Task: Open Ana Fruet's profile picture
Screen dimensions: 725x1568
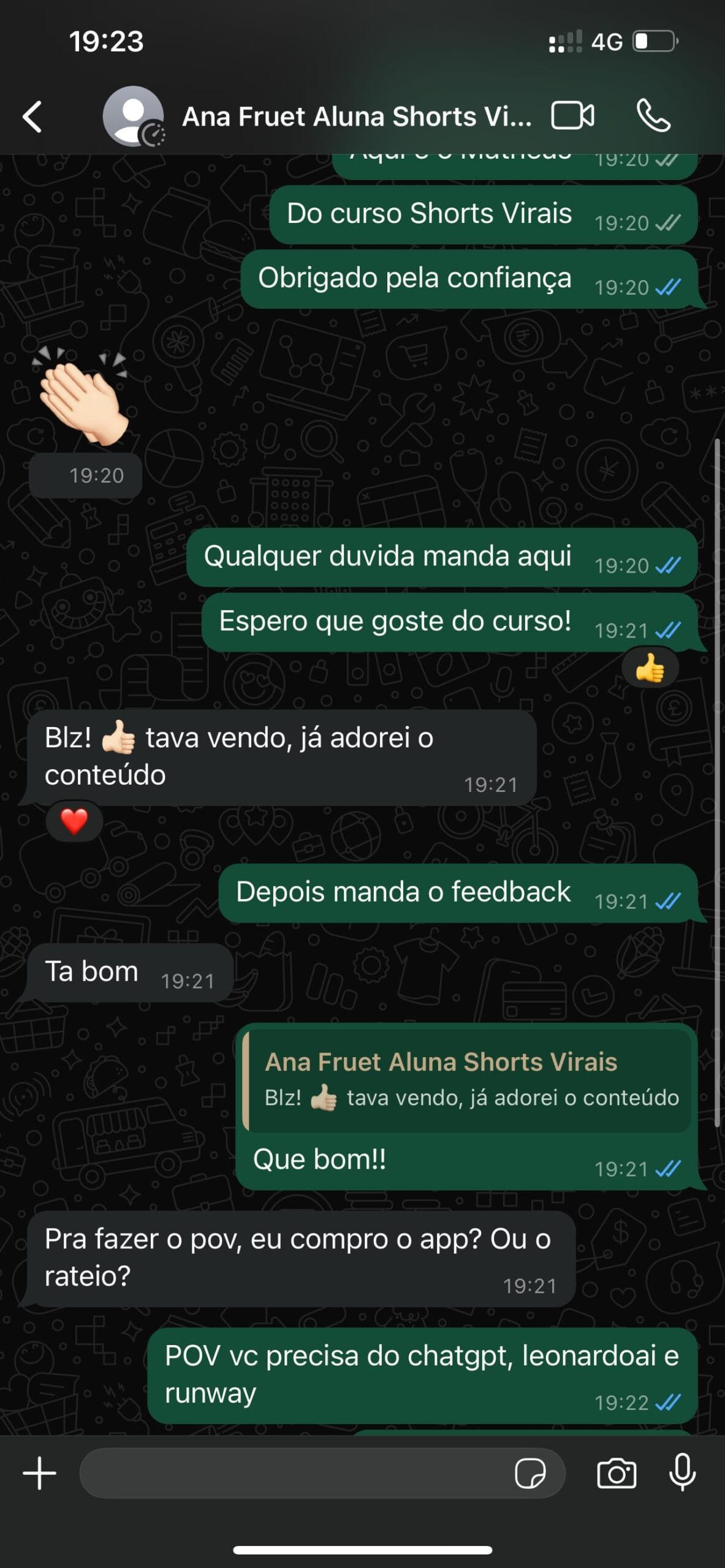Action: (133, 116)
